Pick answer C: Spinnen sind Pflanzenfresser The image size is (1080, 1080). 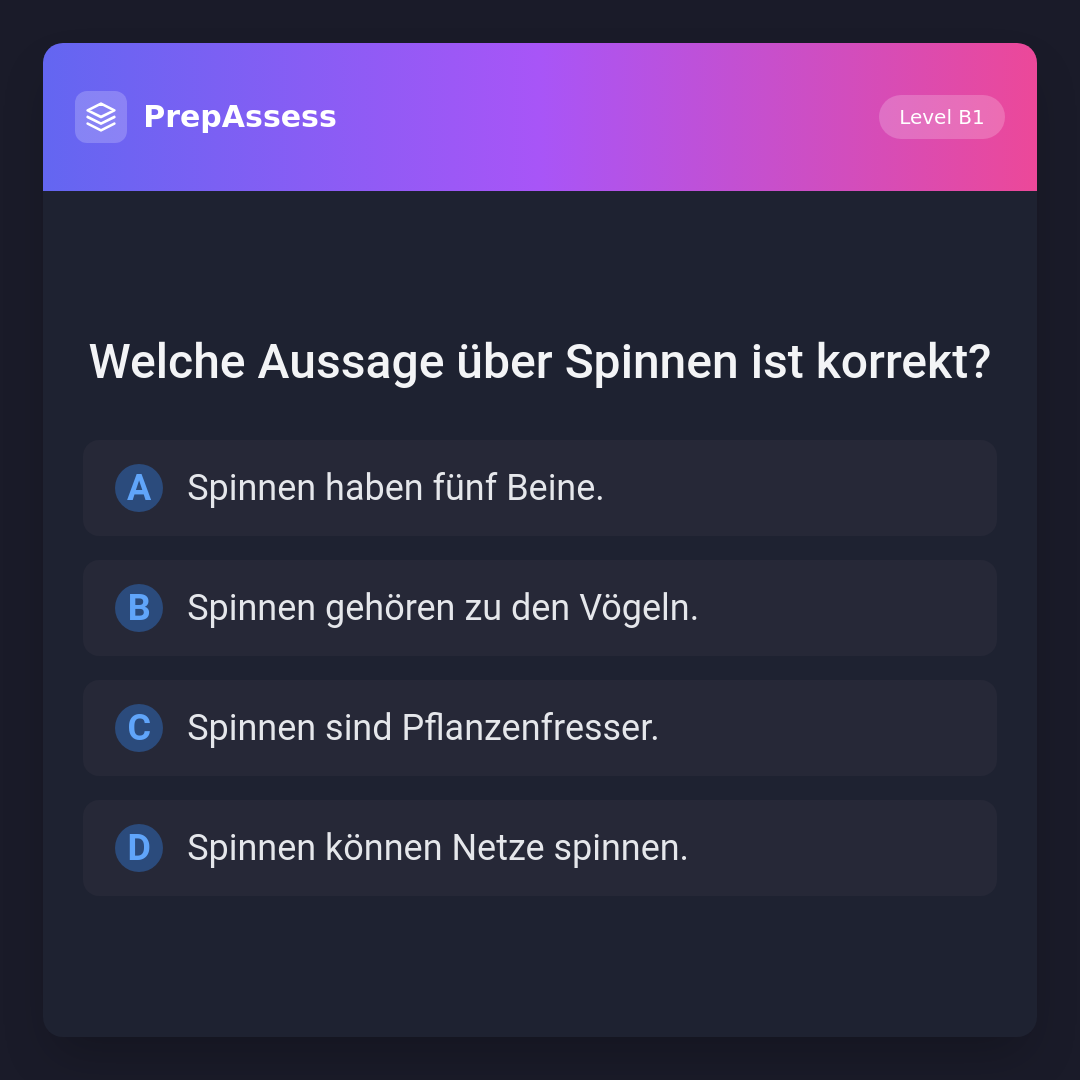click(540, 728)
